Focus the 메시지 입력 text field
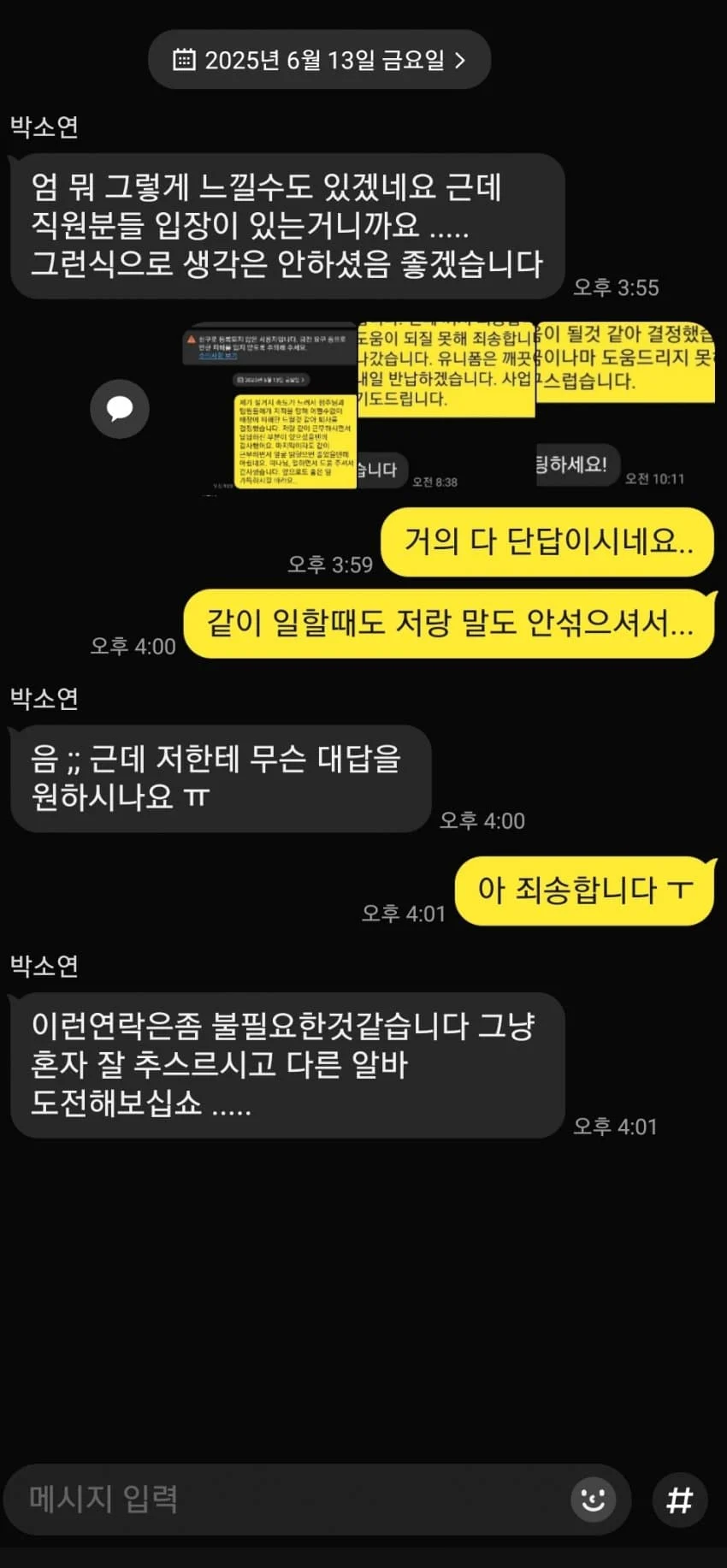Screen dimensions: 727x1568 (291, 1499)
